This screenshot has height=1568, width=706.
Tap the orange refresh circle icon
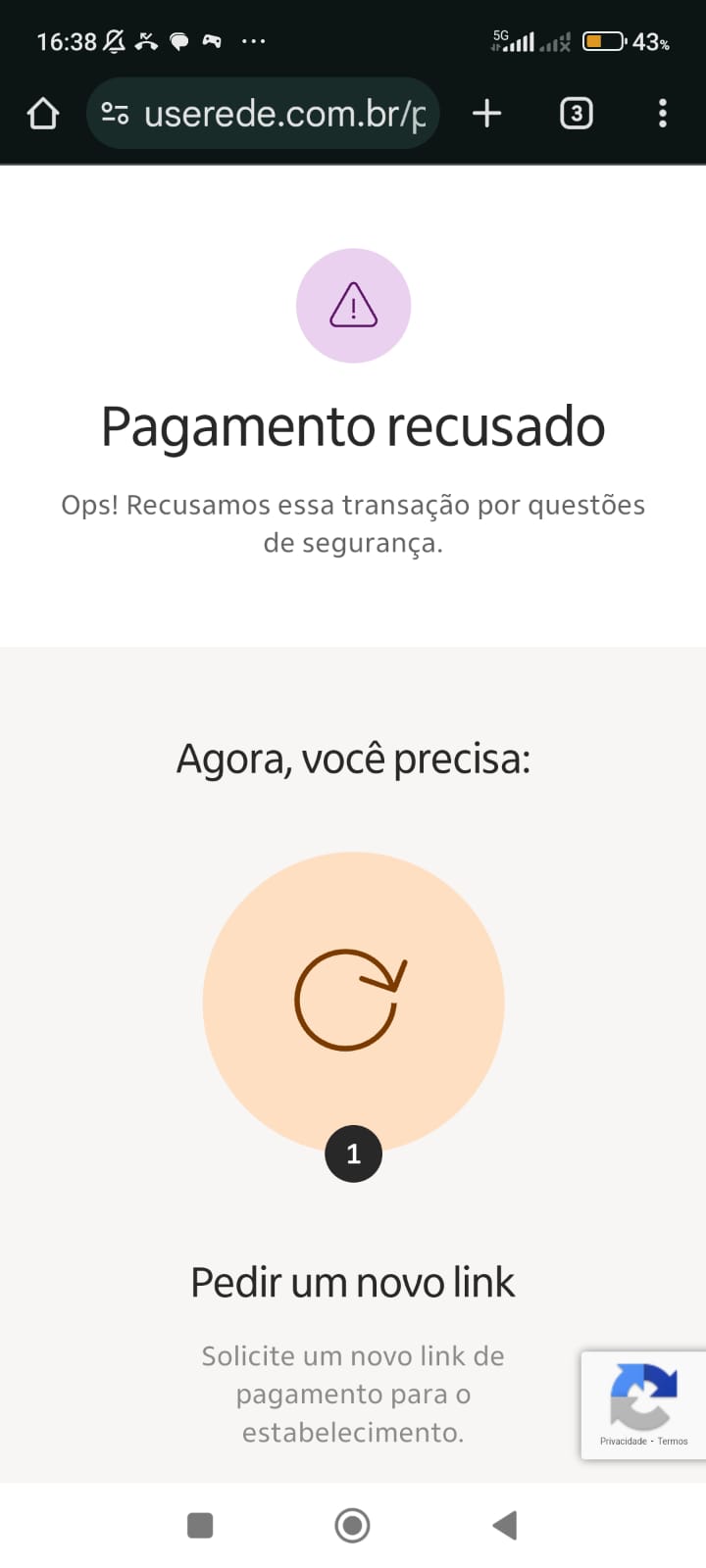point(351,1002)
